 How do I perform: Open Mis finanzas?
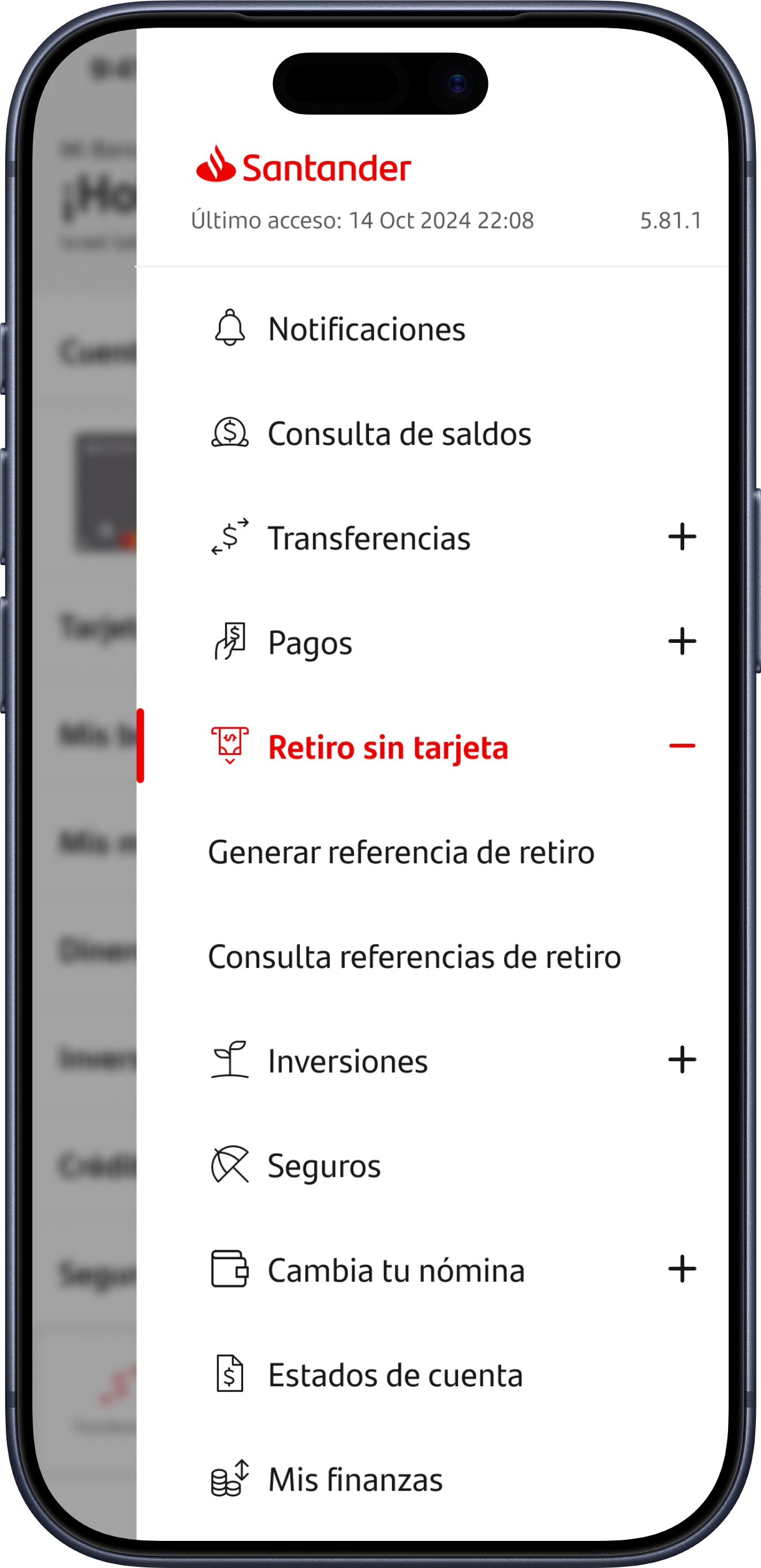tap(355, 1480)
